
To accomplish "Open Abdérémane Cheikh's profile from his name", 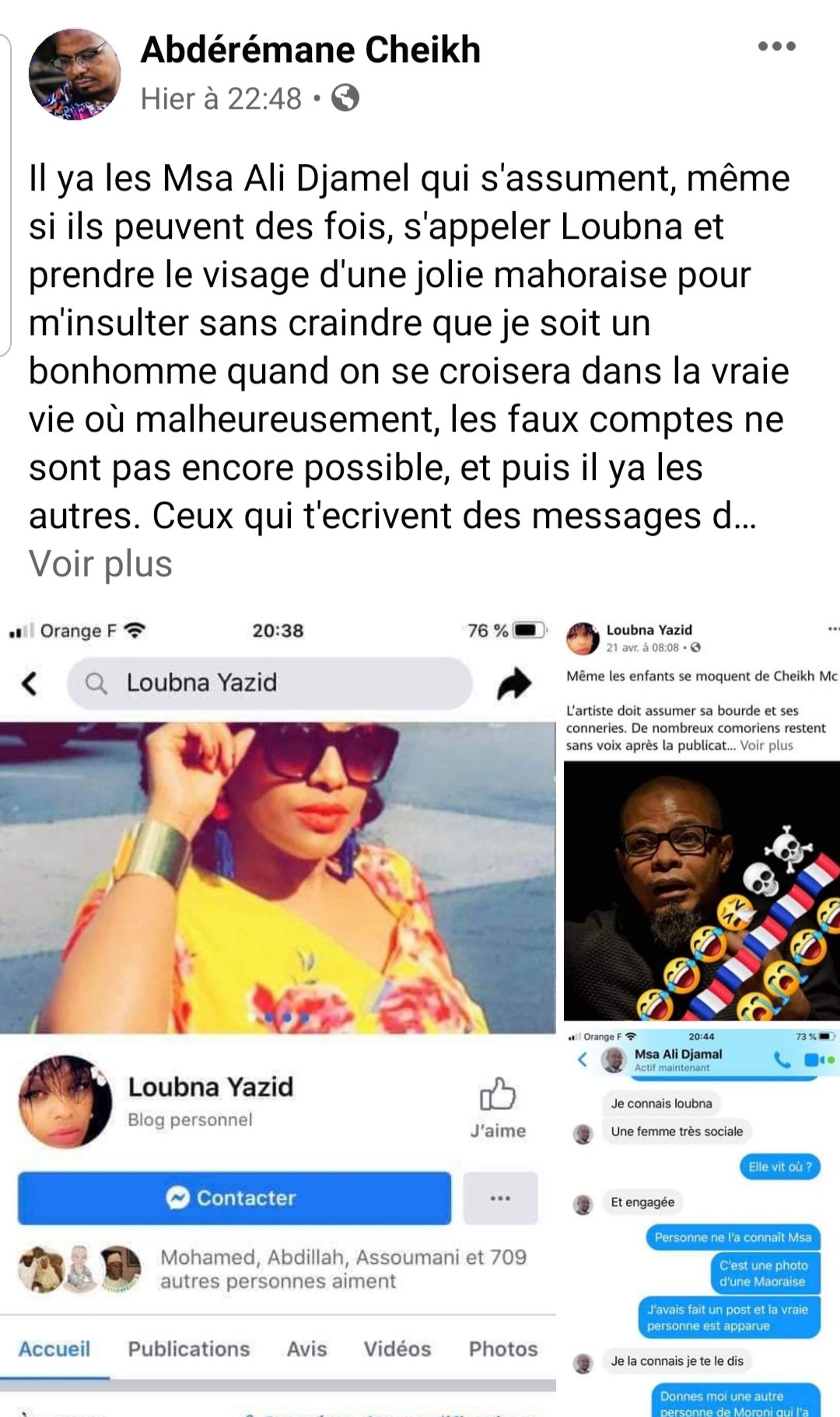I will coord(310,50).
